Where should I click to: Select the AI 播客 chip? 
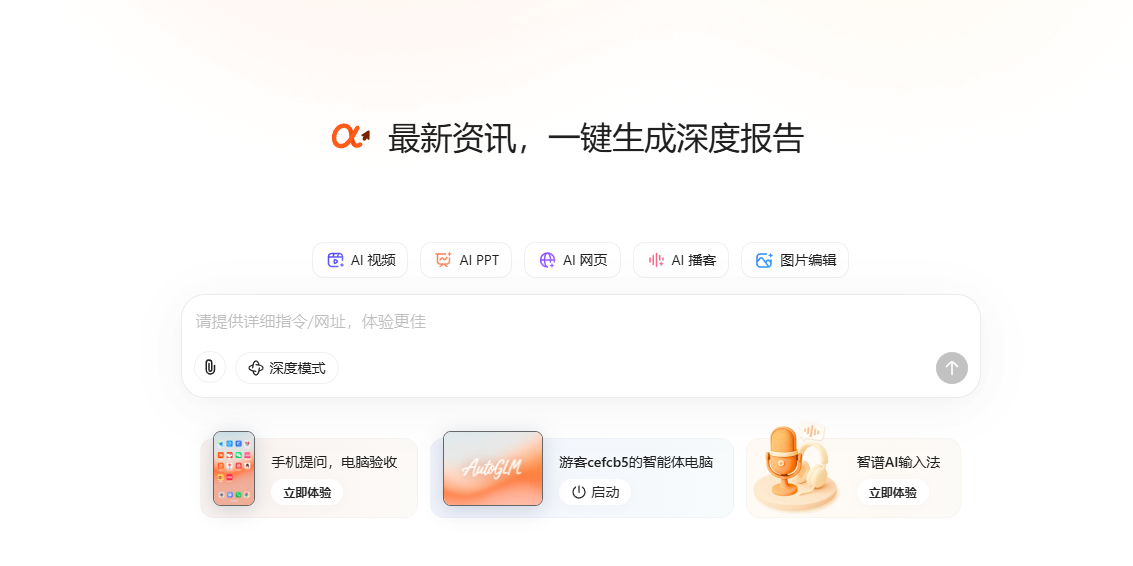(x=681, y=260)
